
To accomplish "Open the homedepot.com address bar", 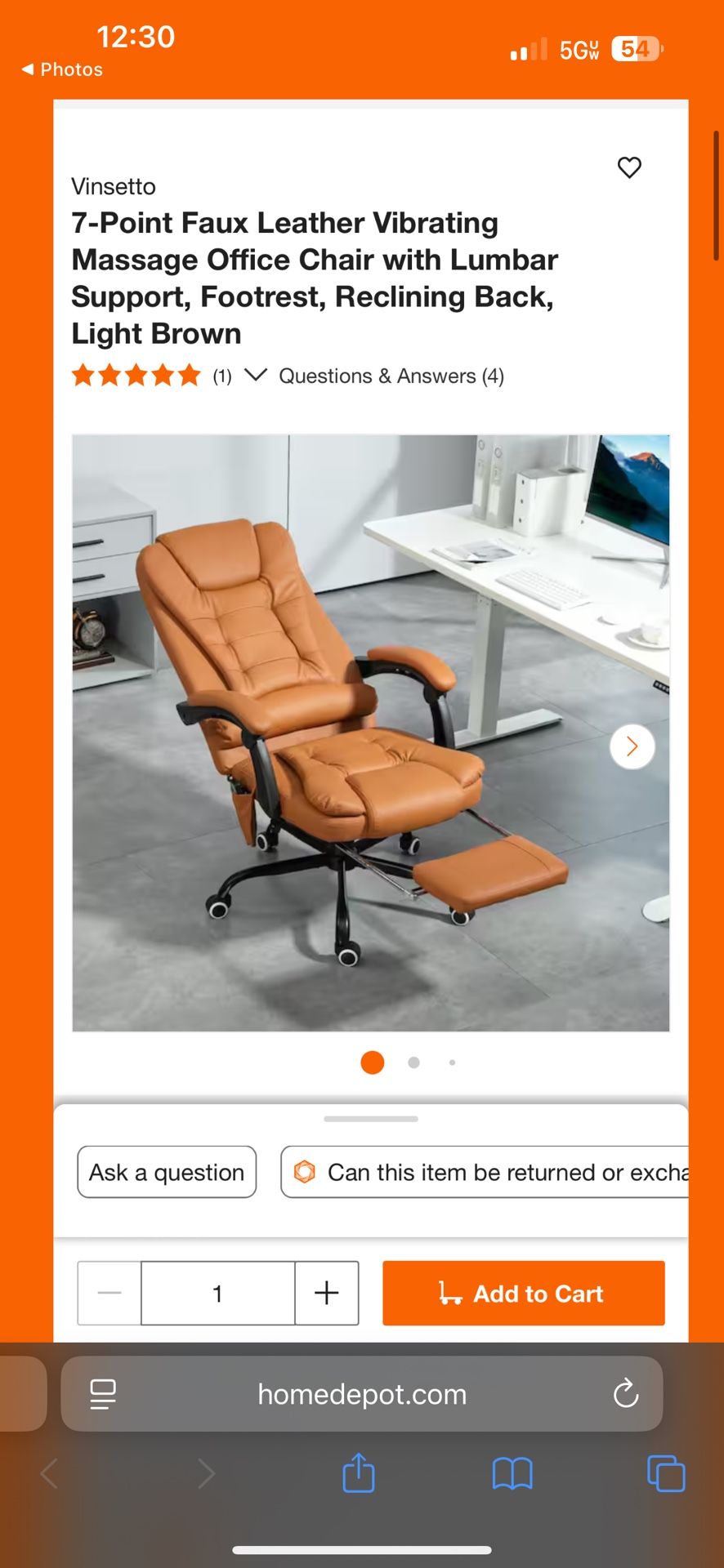I will click(x=361, y=1395).
